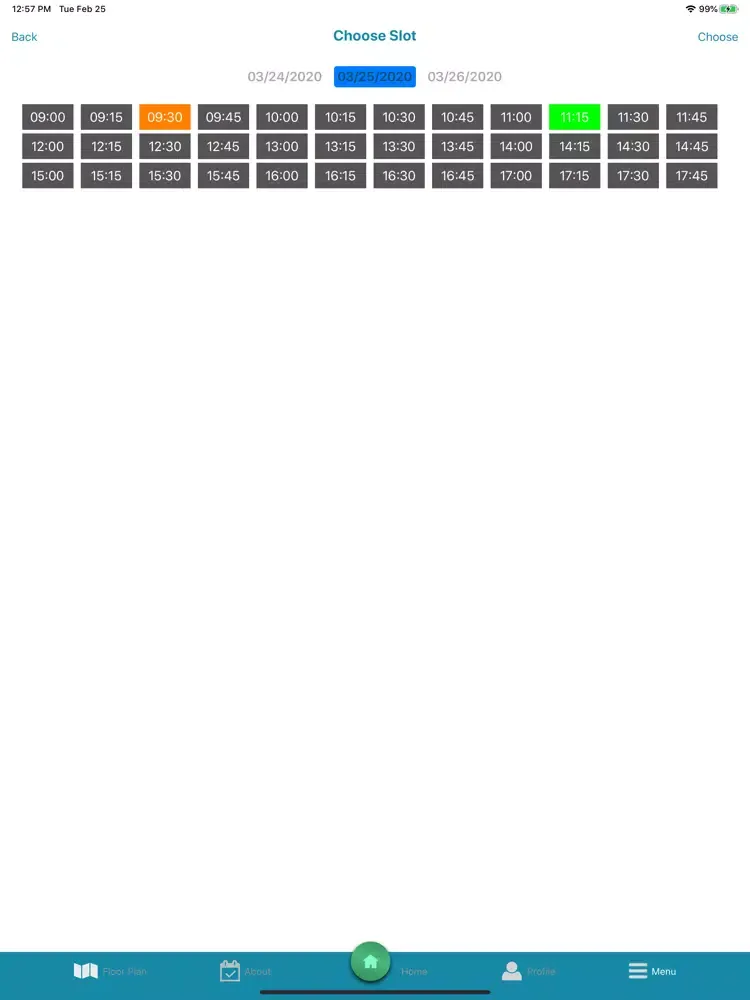
Task: Go to Home via center button
Action: [x=370, y=962]
